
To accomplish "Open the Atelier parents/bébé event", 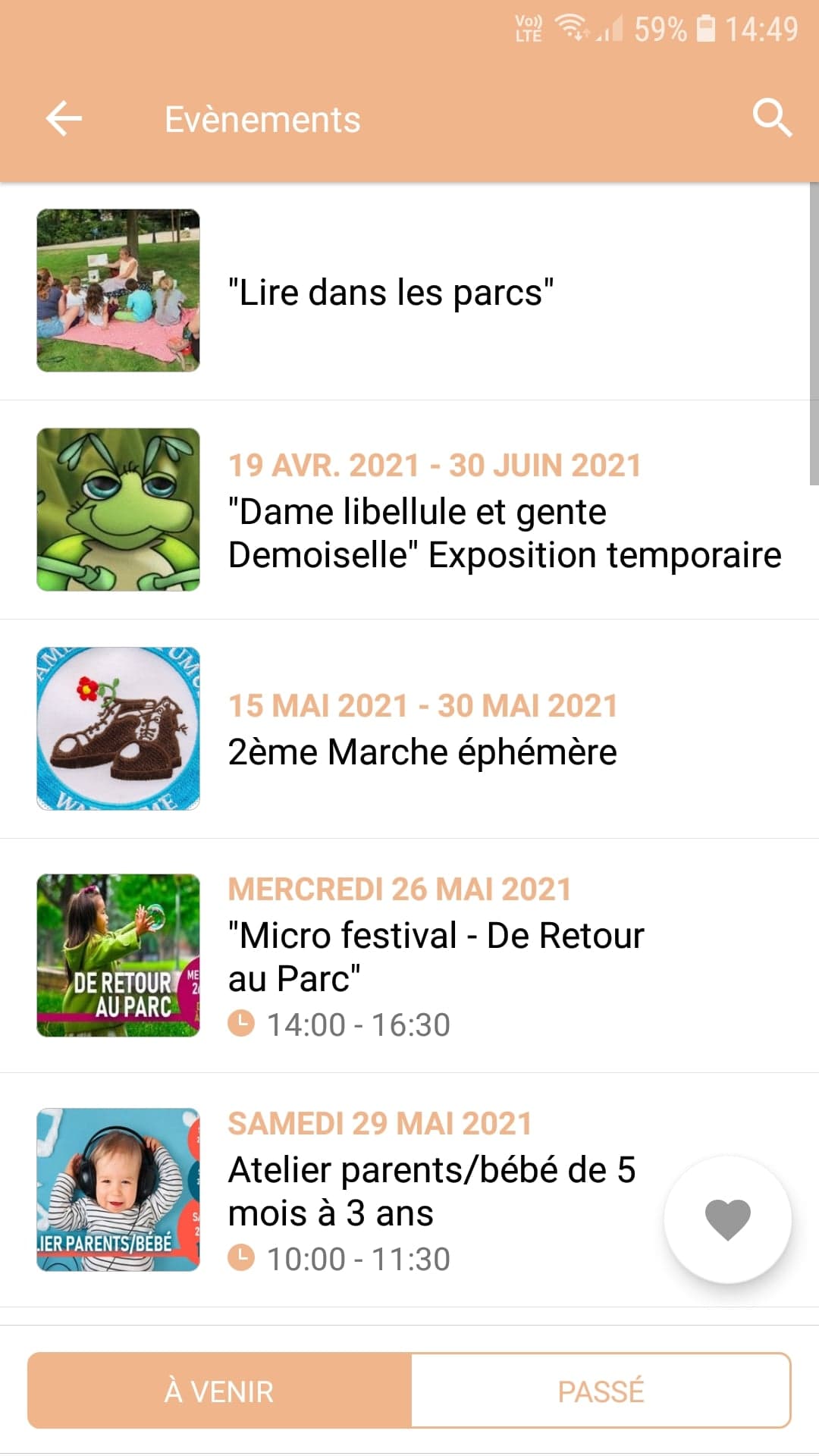I will [431, 1191].
